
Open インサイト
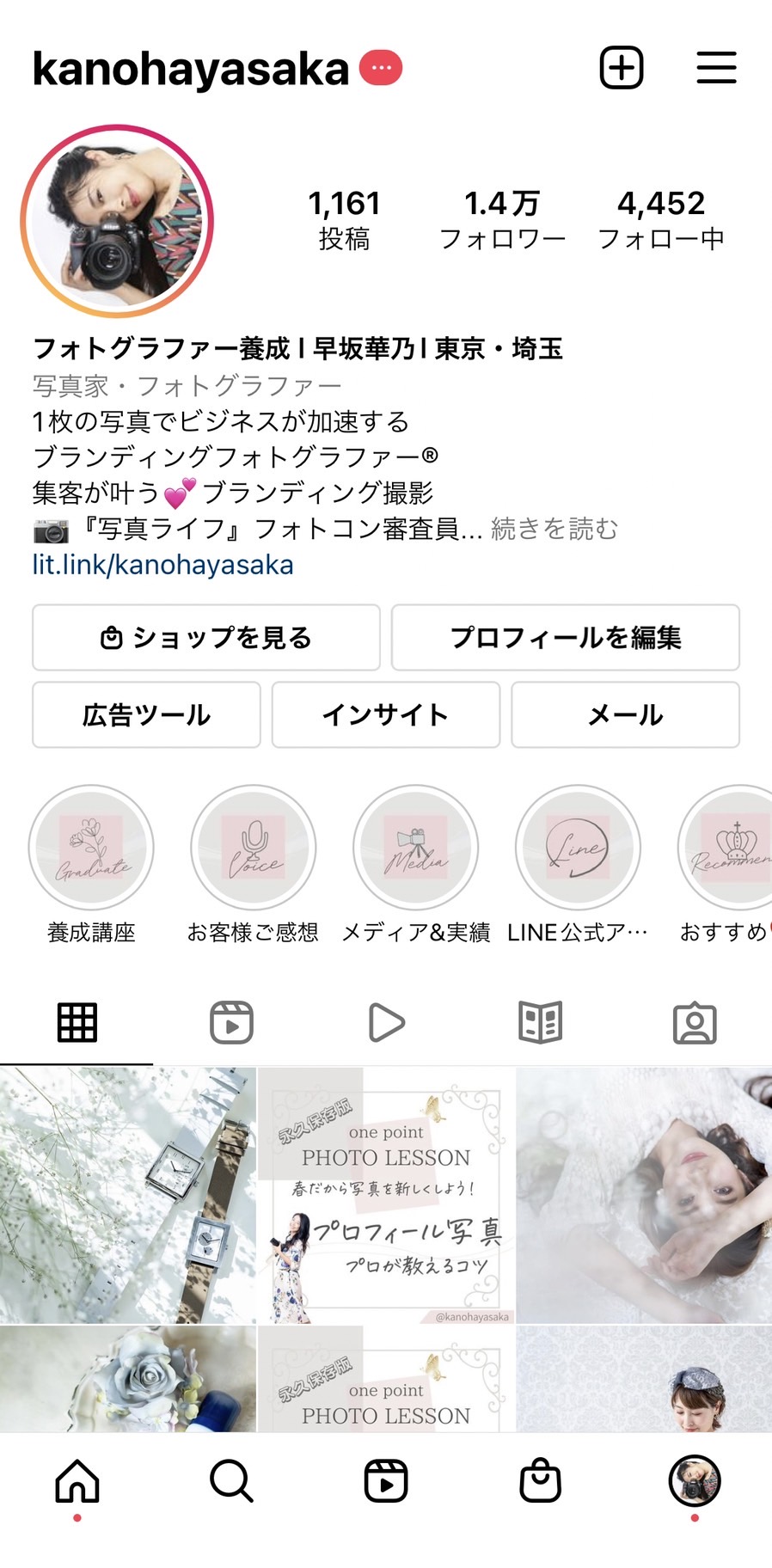pyautogui.click(x=385, y=714)
